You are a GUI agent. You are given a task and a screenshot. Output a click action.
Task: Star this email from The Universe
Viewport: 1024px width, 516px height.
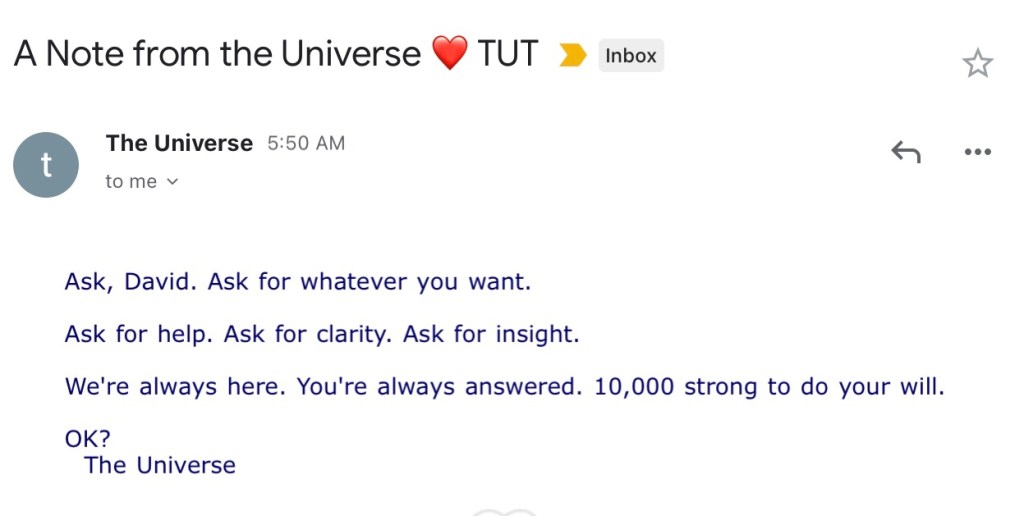point(977,64)
